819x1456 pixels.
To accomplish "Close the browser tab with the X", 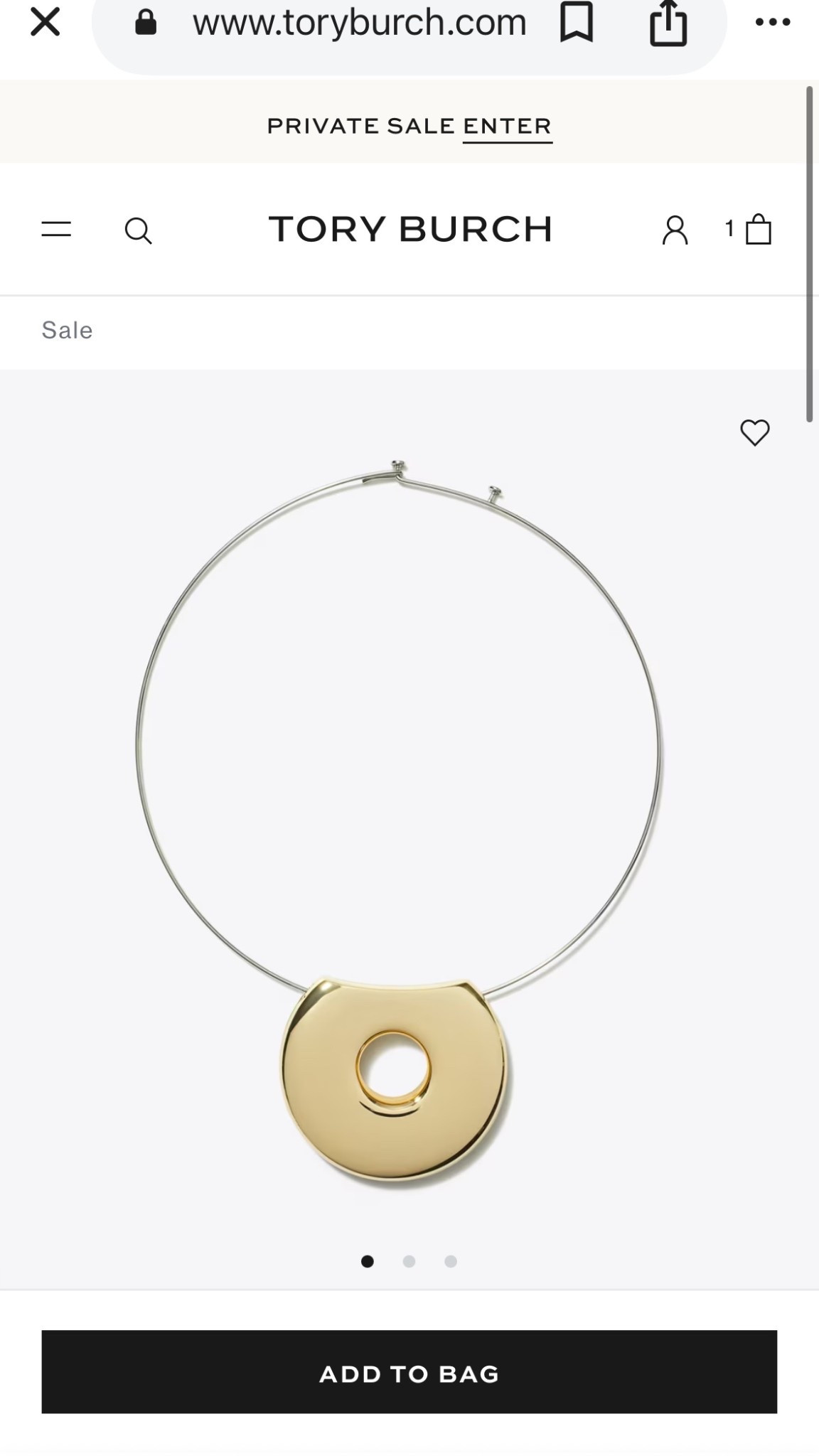I will tap(45, 21).
